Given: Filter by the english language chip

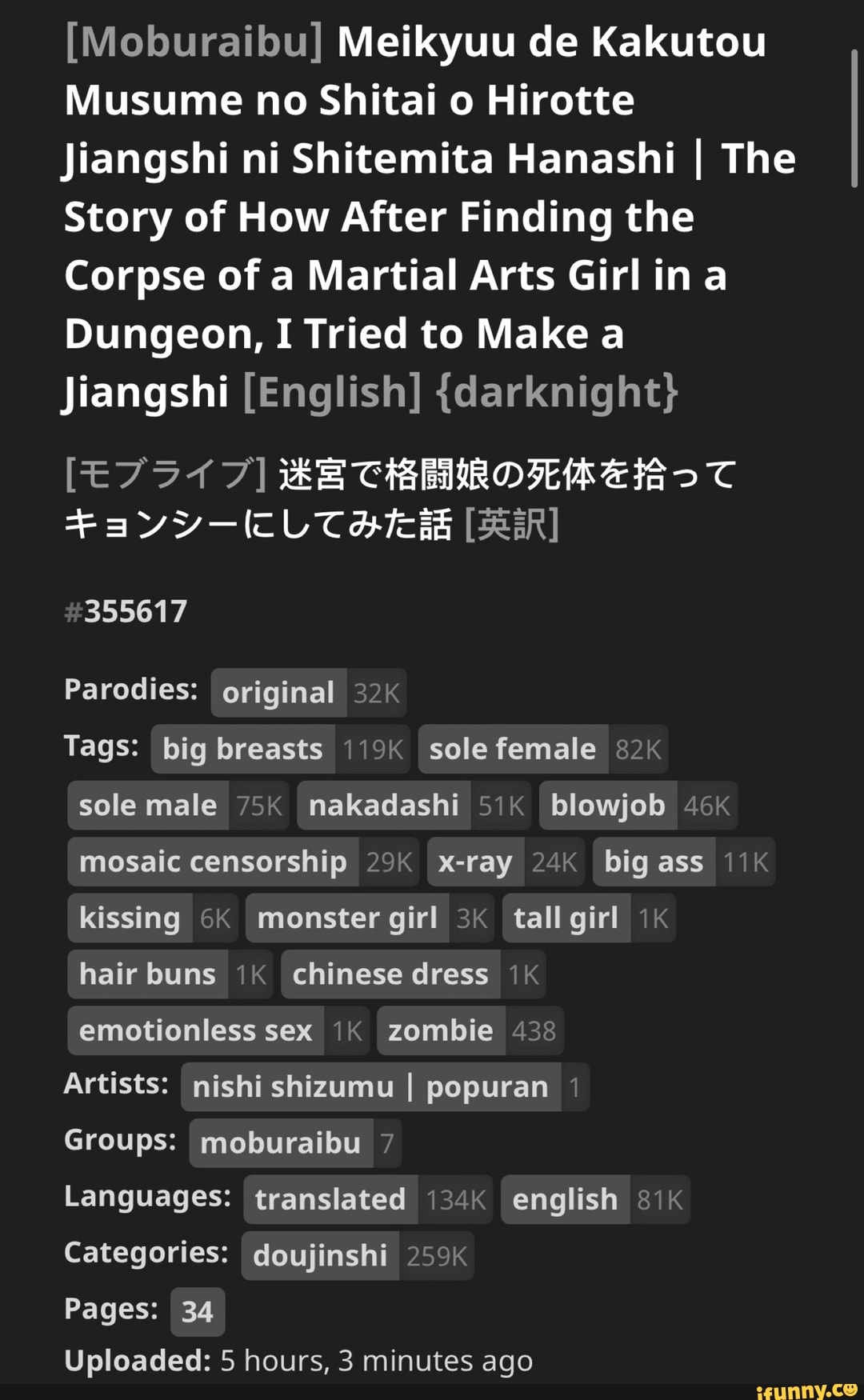Looking at the screenshot, I should pos(565,1200).
